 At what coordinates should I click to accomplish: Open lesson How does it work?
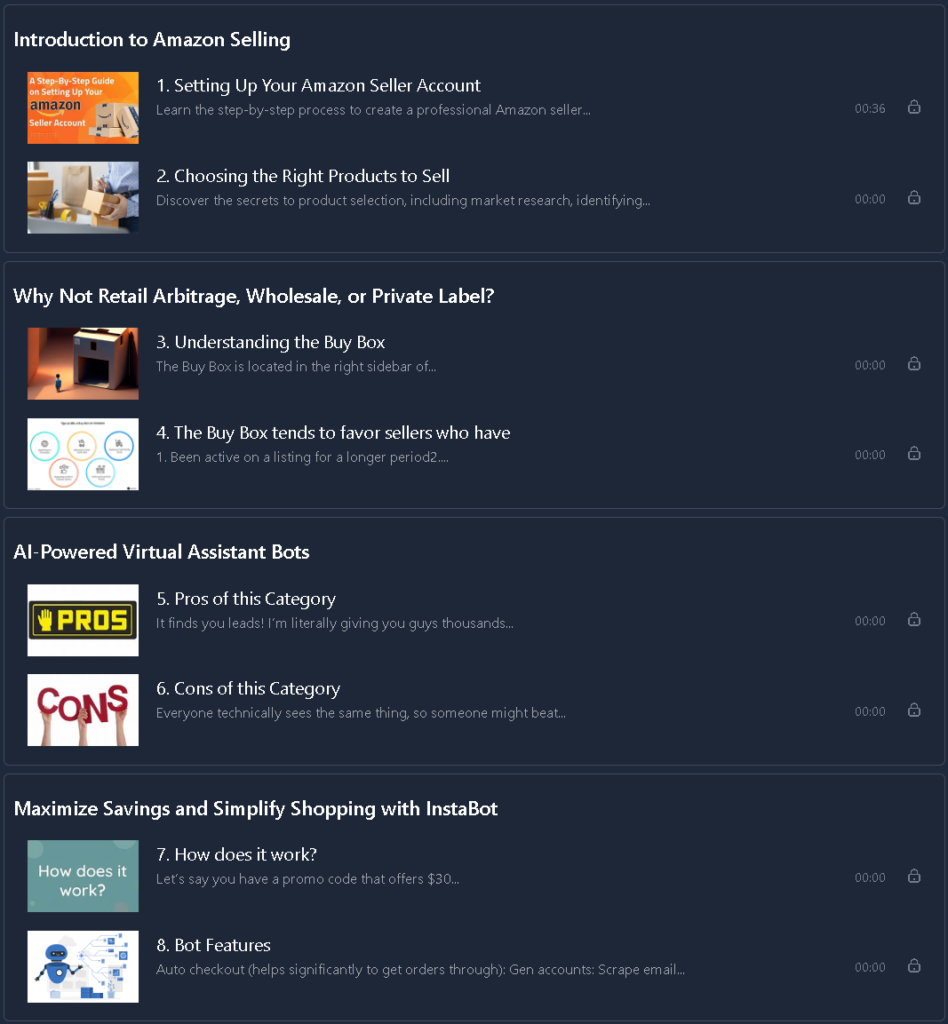click(245, 855)
